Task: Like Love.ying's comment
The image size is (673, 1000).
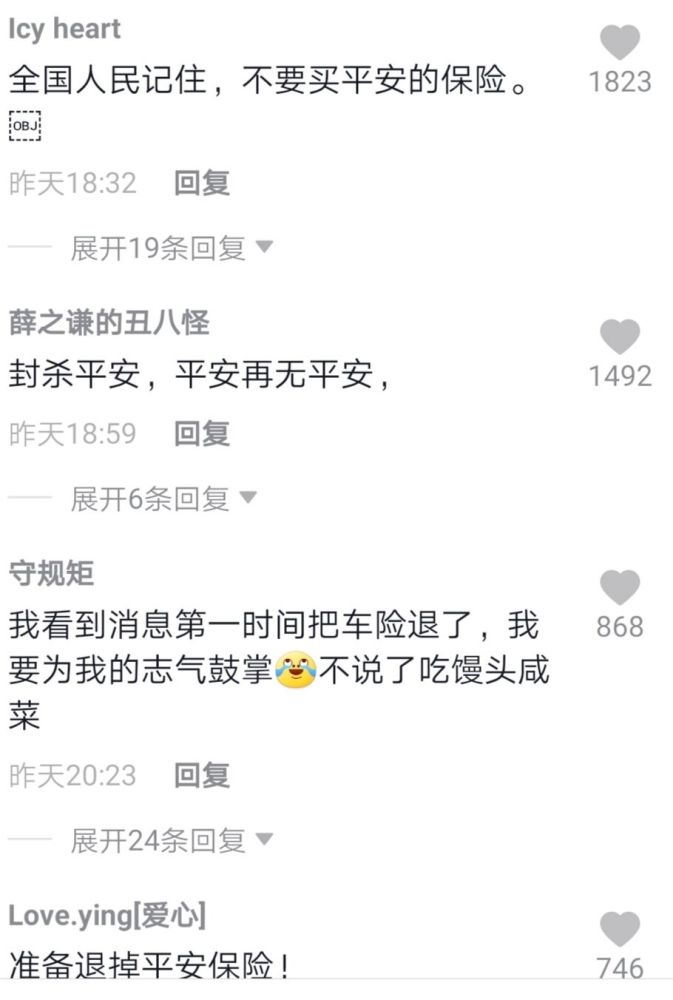Action: coord(619,930)
